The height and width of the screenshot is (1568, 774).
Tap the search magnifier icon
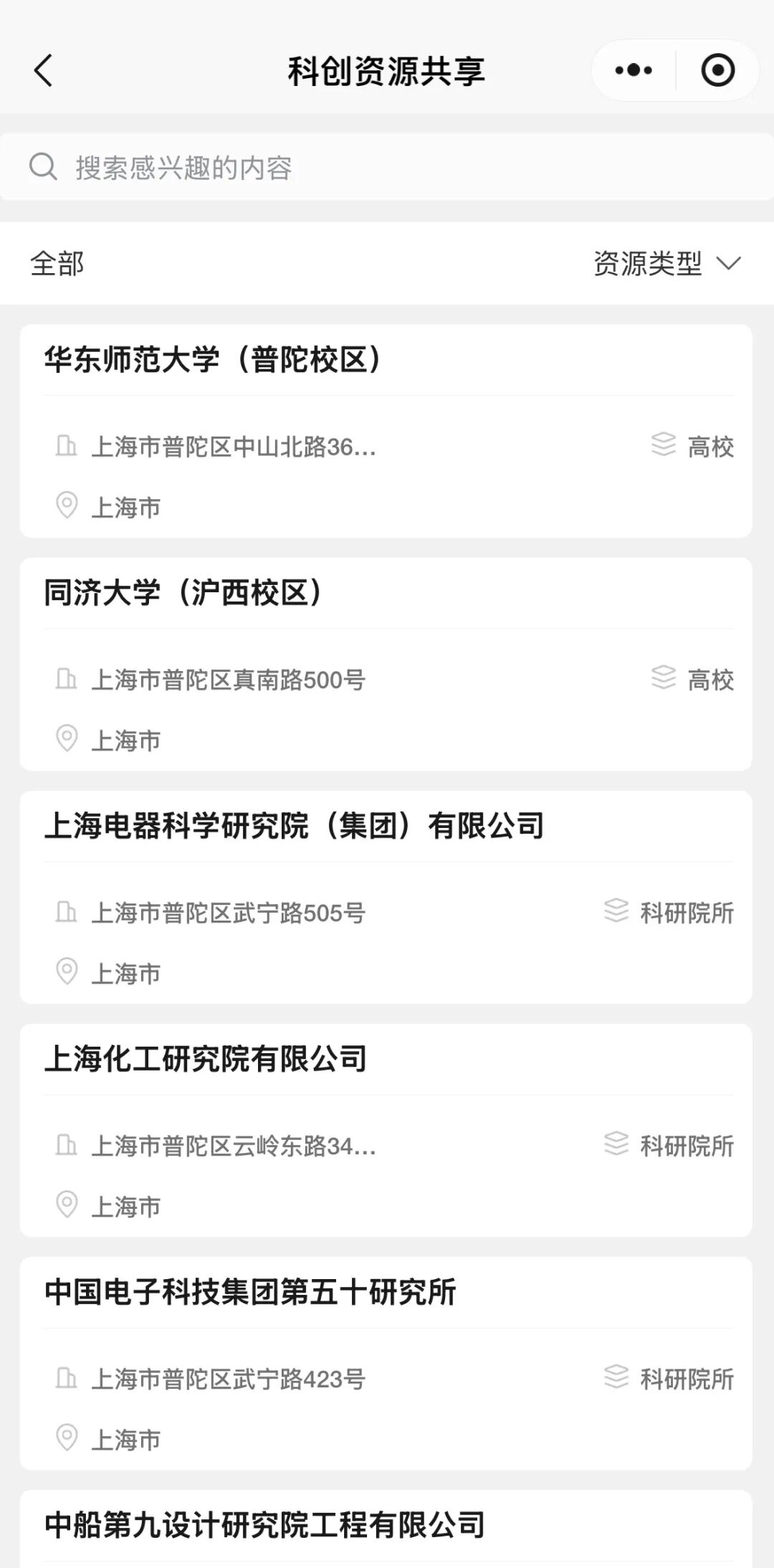click(44, 166)
